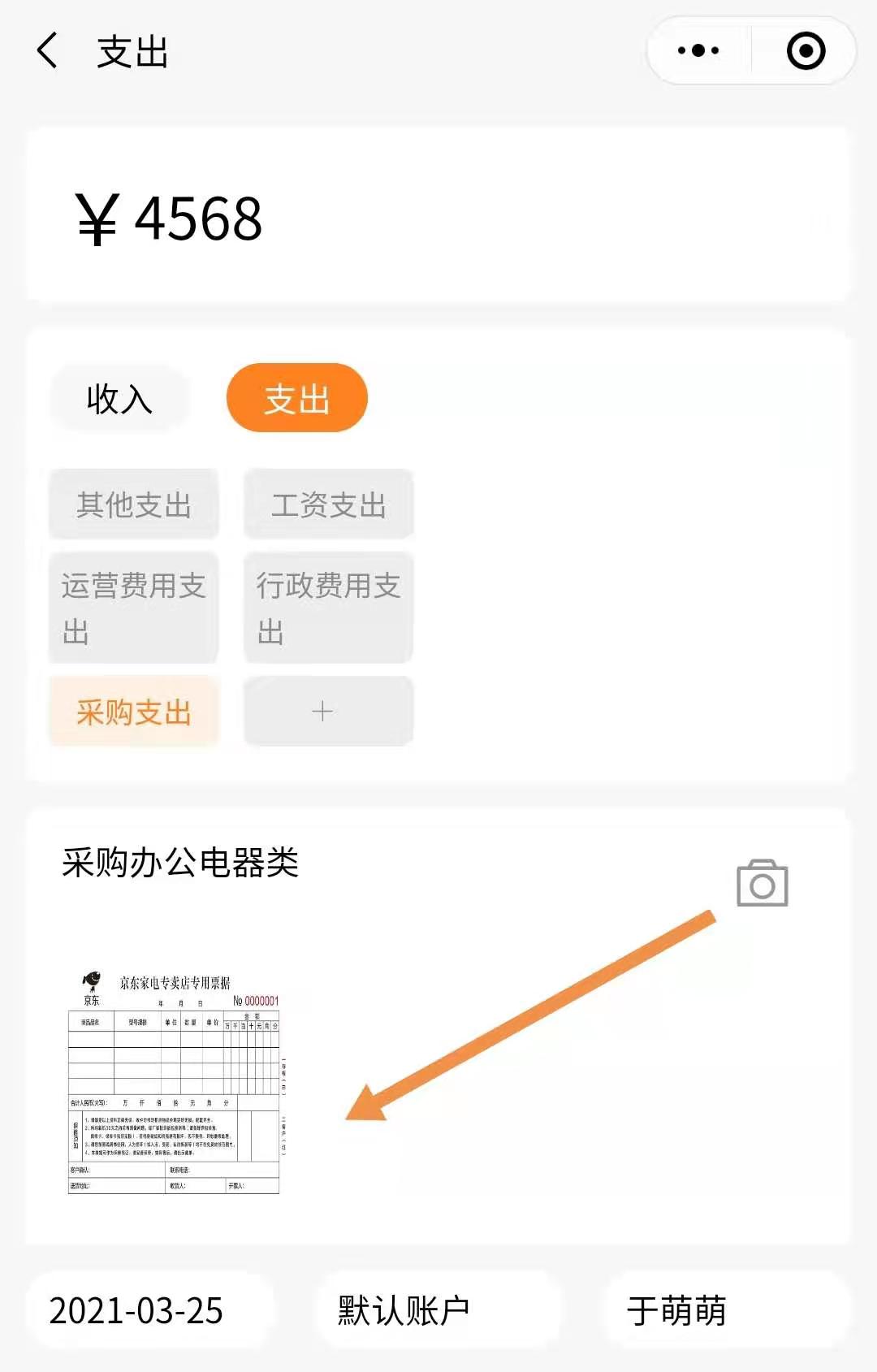Pick the 采购支出 category chip

[134, 712]
